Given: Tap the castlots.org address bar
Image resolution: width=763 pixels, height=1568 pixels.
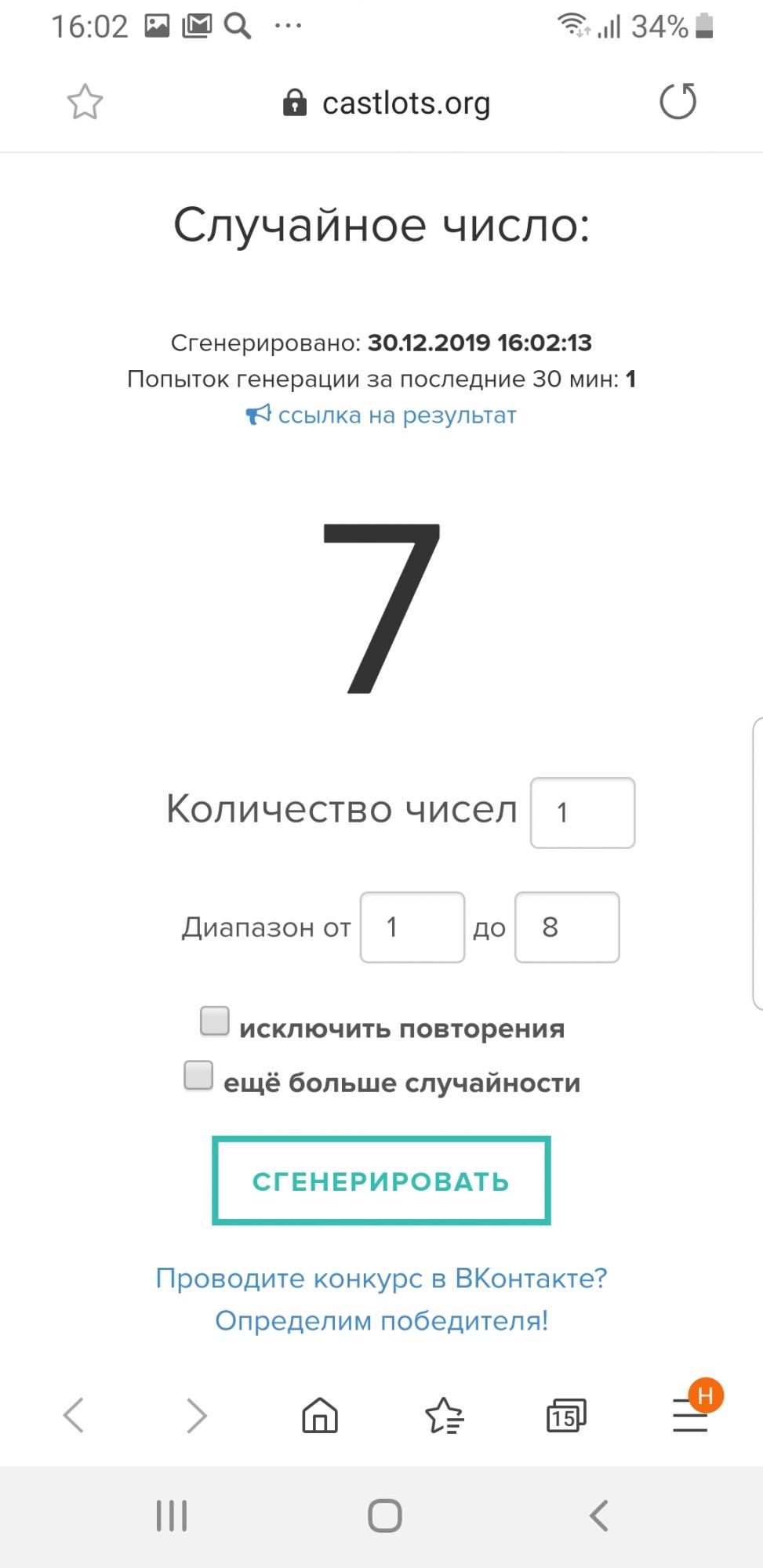Looking at the screenshot, I should point(387,103).
